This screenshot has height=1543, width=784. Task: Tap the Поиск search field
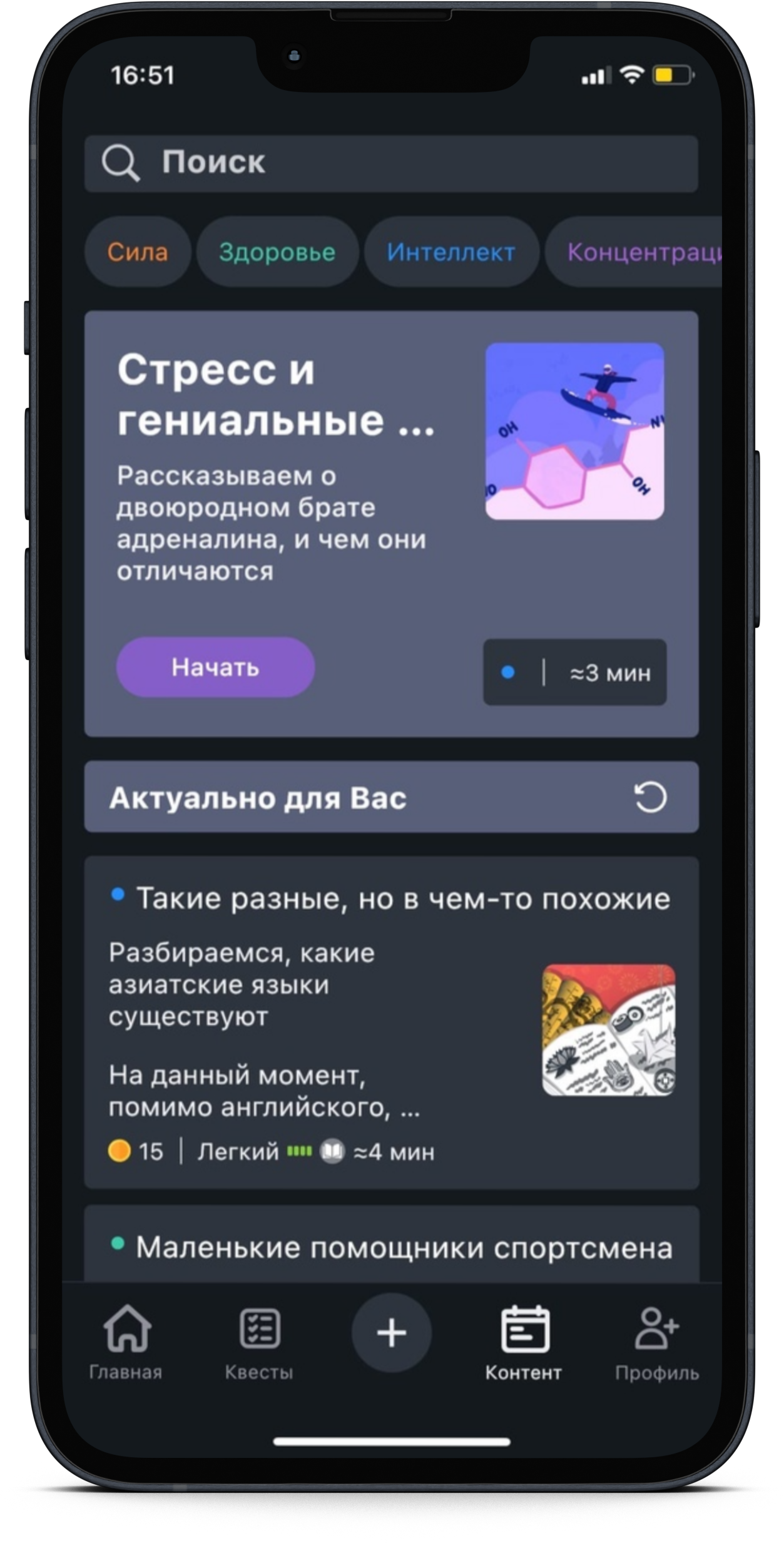point(391,163)
